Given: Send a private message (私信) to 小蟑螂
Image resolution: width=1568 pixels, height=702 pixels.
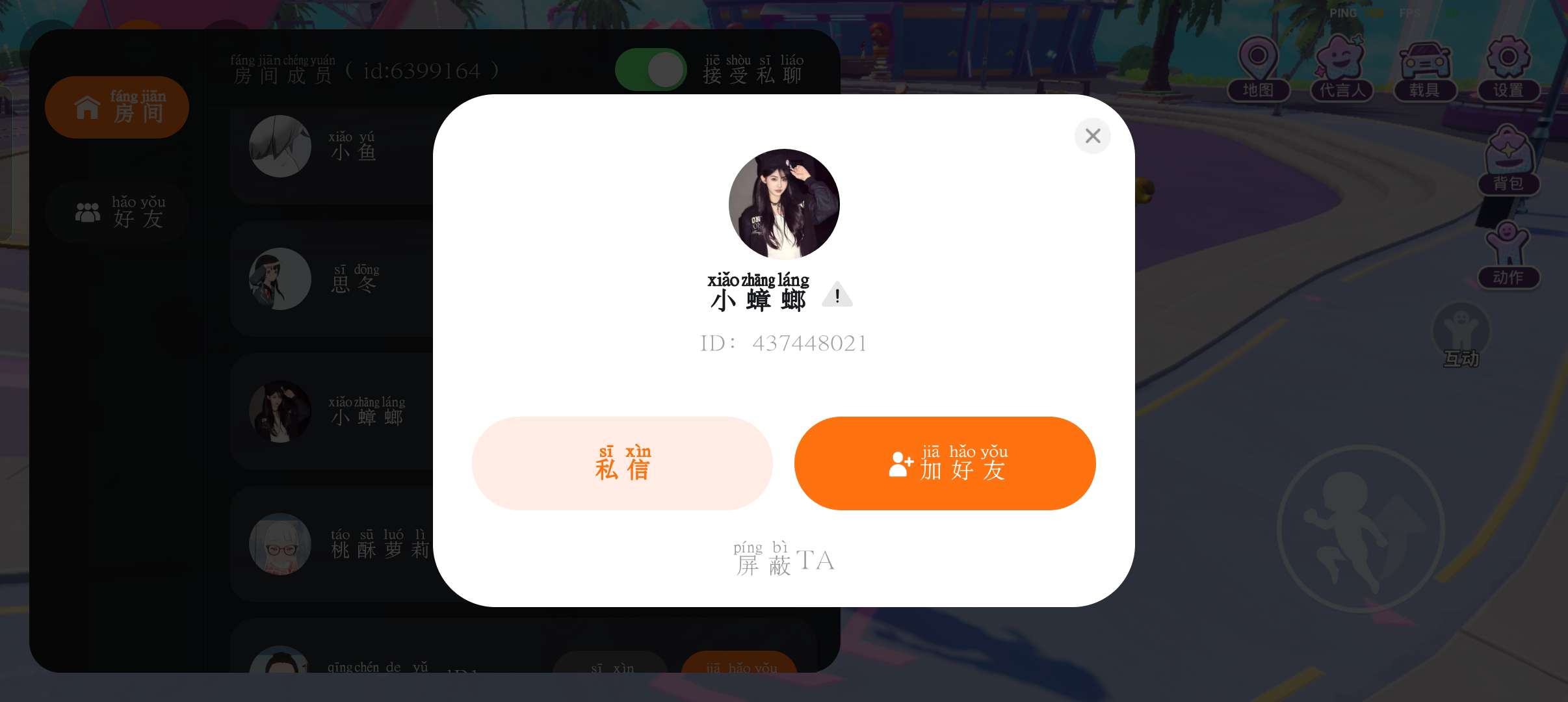Looking at the screenshot, I should pos(622,463).
